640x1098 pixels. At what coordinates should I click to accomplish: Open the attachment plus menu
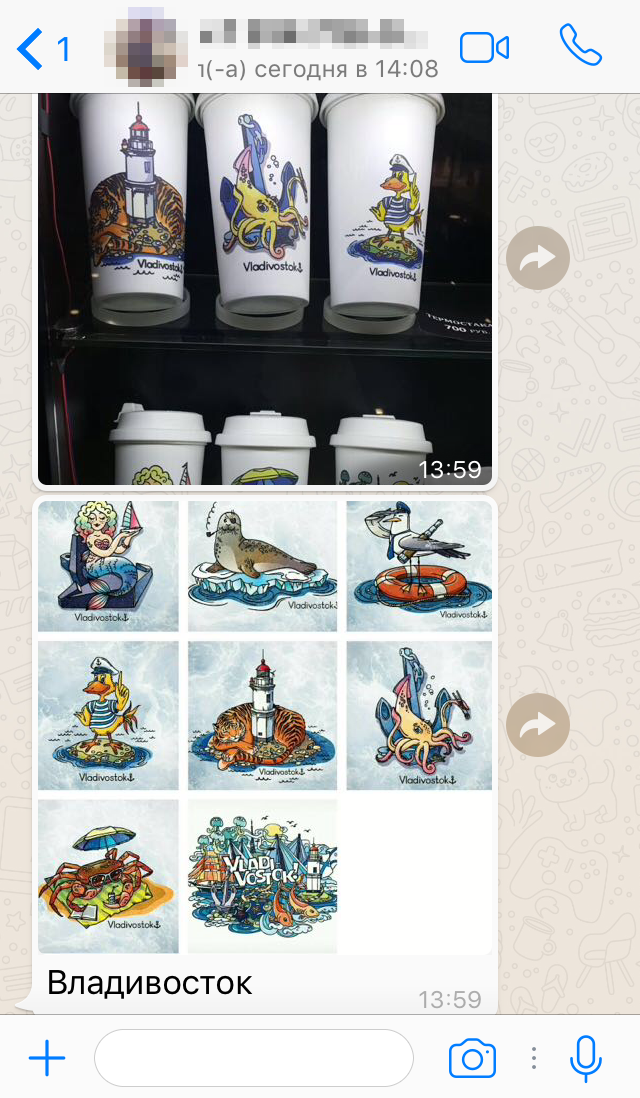click(x=46, y=1058)
